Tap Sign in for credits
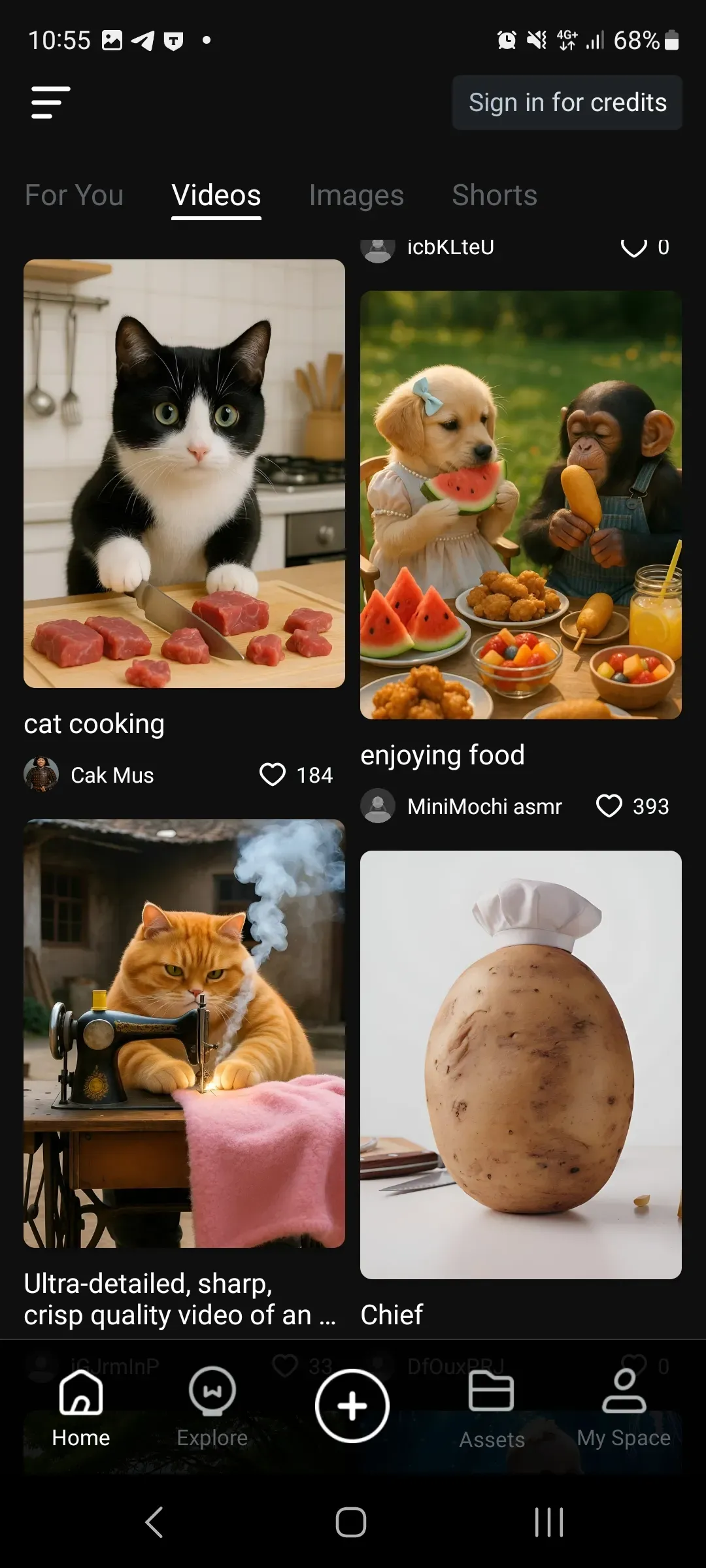This screenshot has height=1568, width=706. (566, 102)
